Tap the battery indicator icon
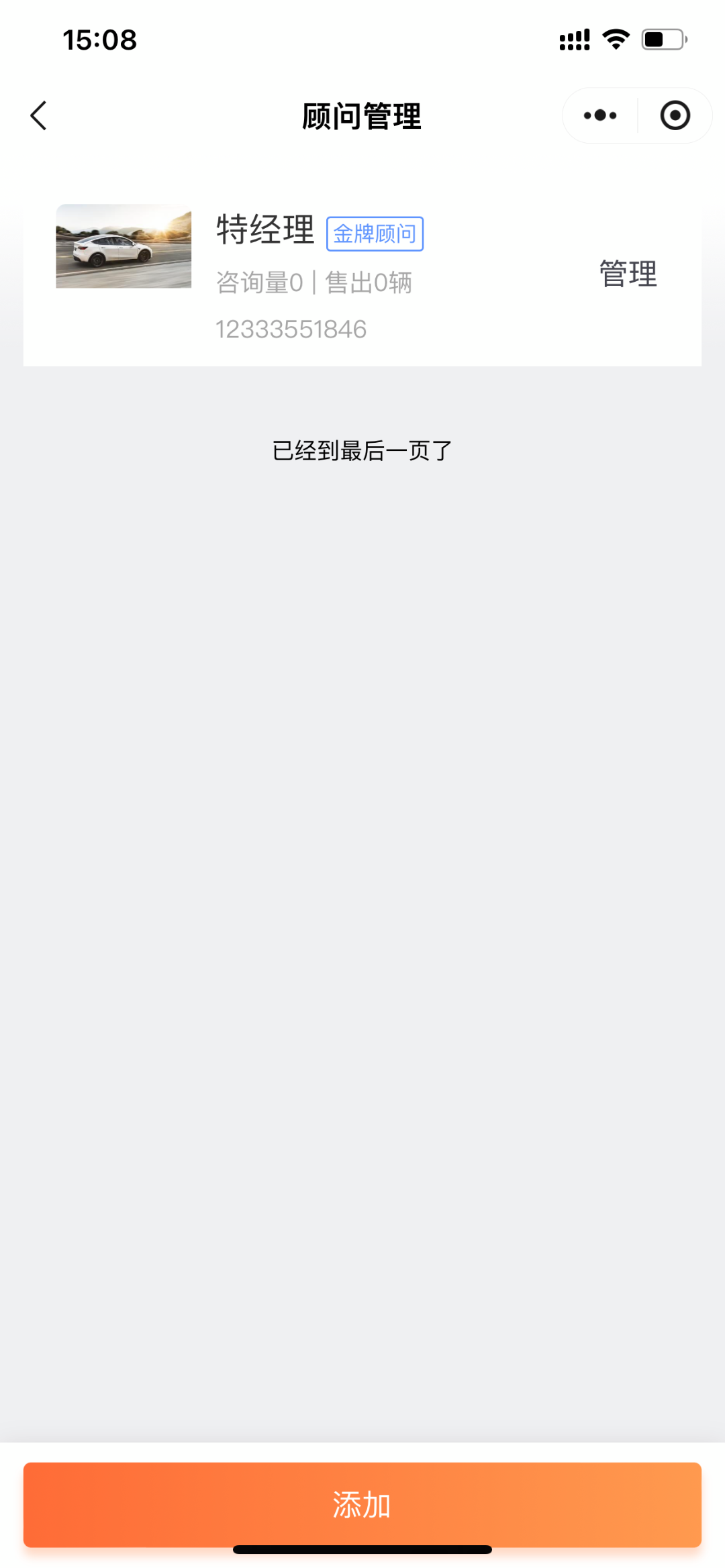 point(661,40)
